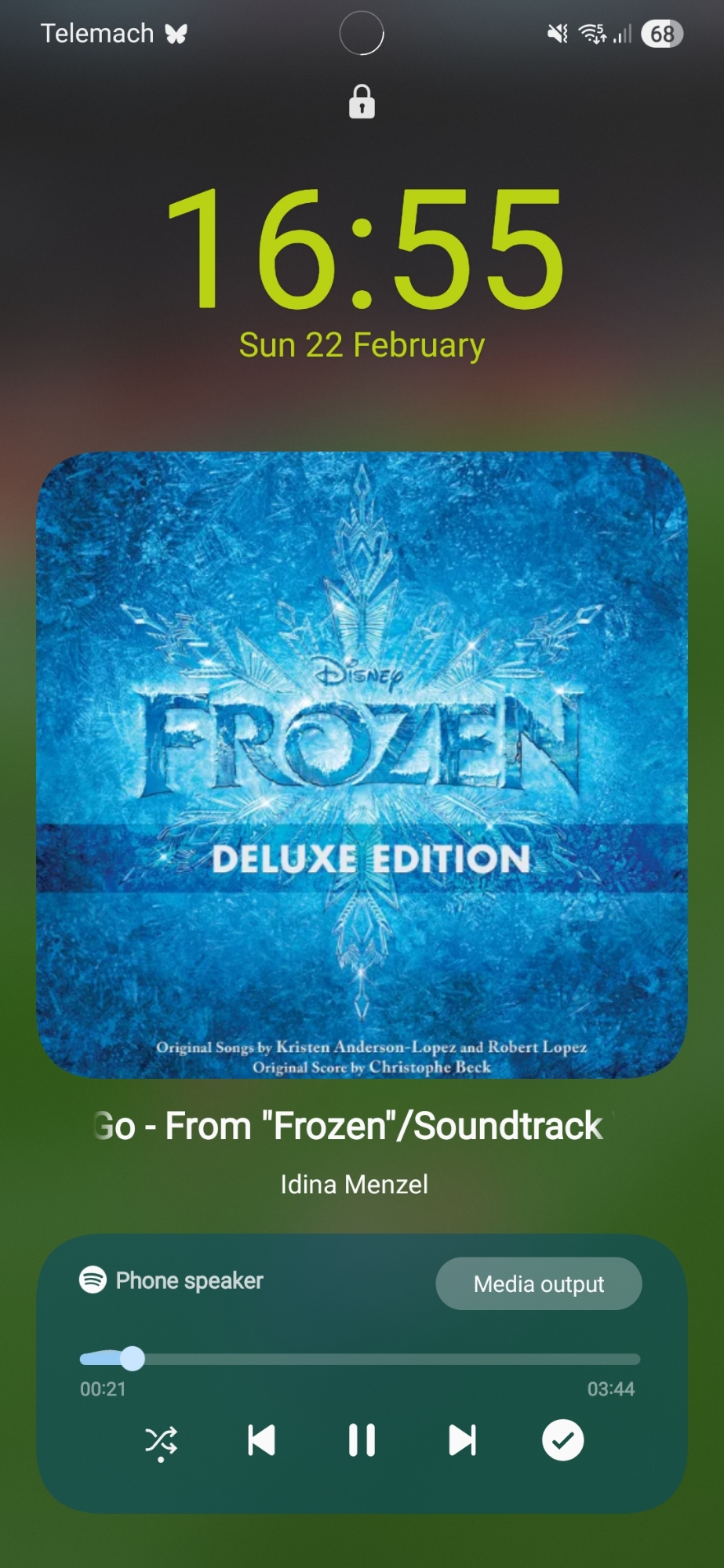This screenshot has width=724, height=1568.
Task: Skip to the next track
Action: click(462, 1440)
